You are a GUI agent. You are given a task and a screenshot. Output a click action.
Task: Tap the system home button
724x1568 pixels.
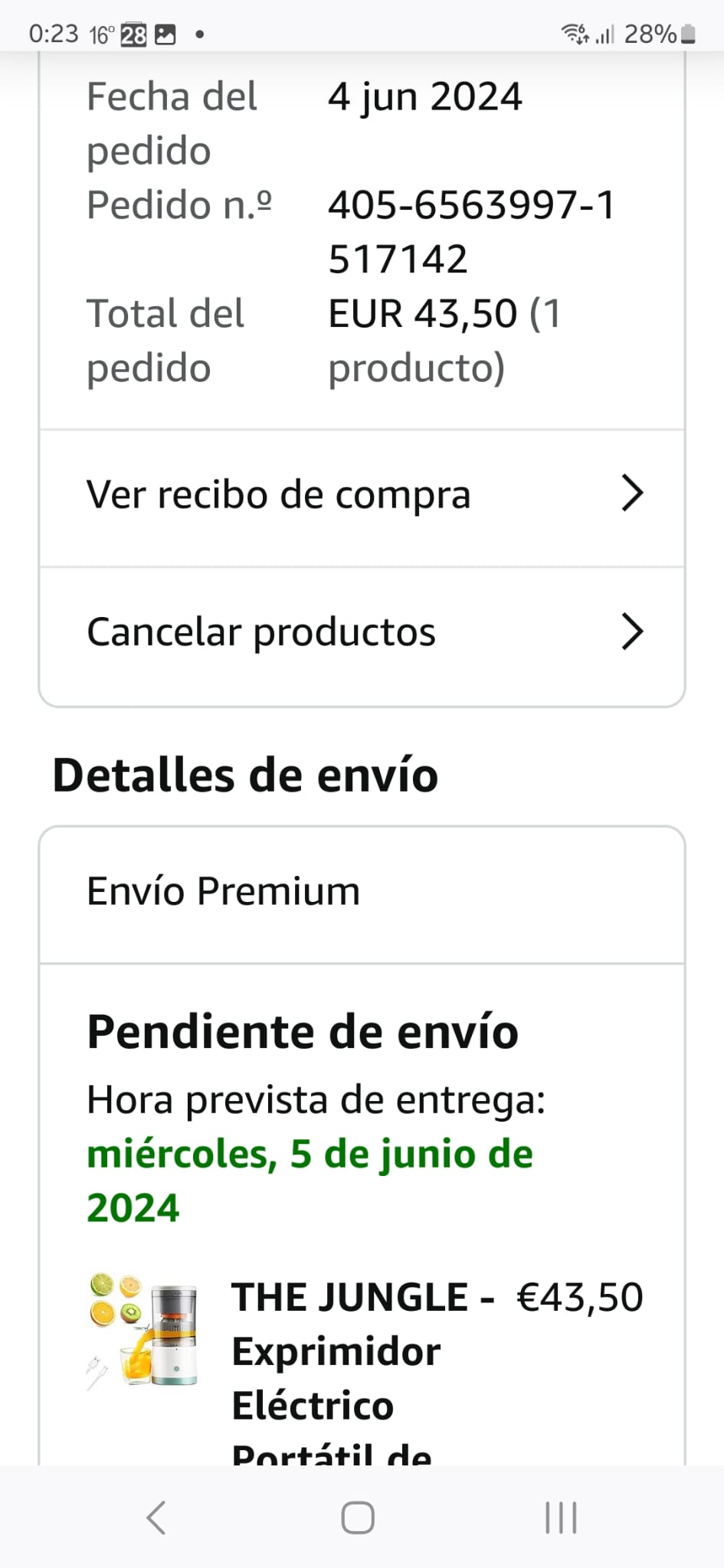(358, 1517)
